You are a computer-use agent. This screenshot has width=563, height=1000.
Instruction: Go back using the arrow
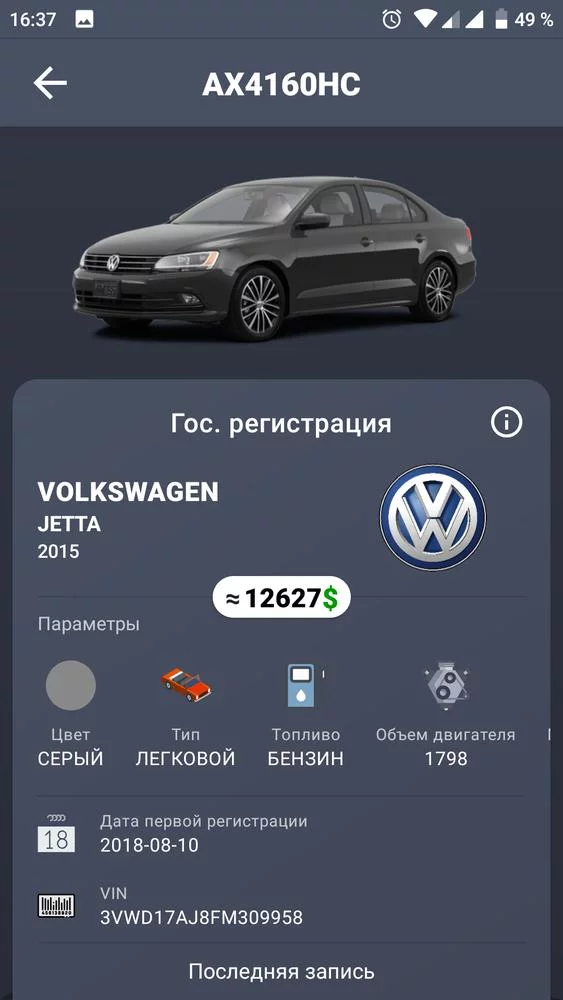click(50, 84)
